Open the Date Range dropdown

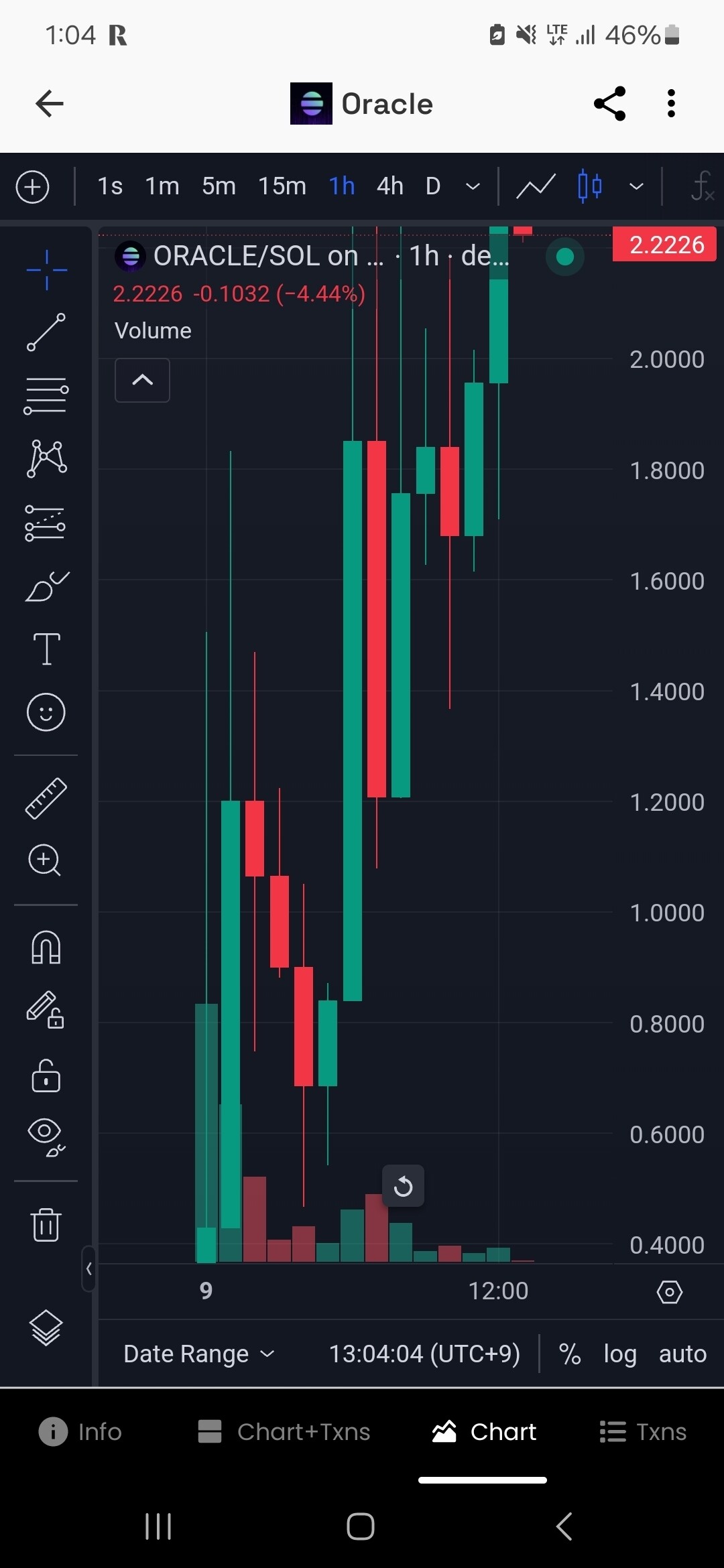coord(199,1354)
